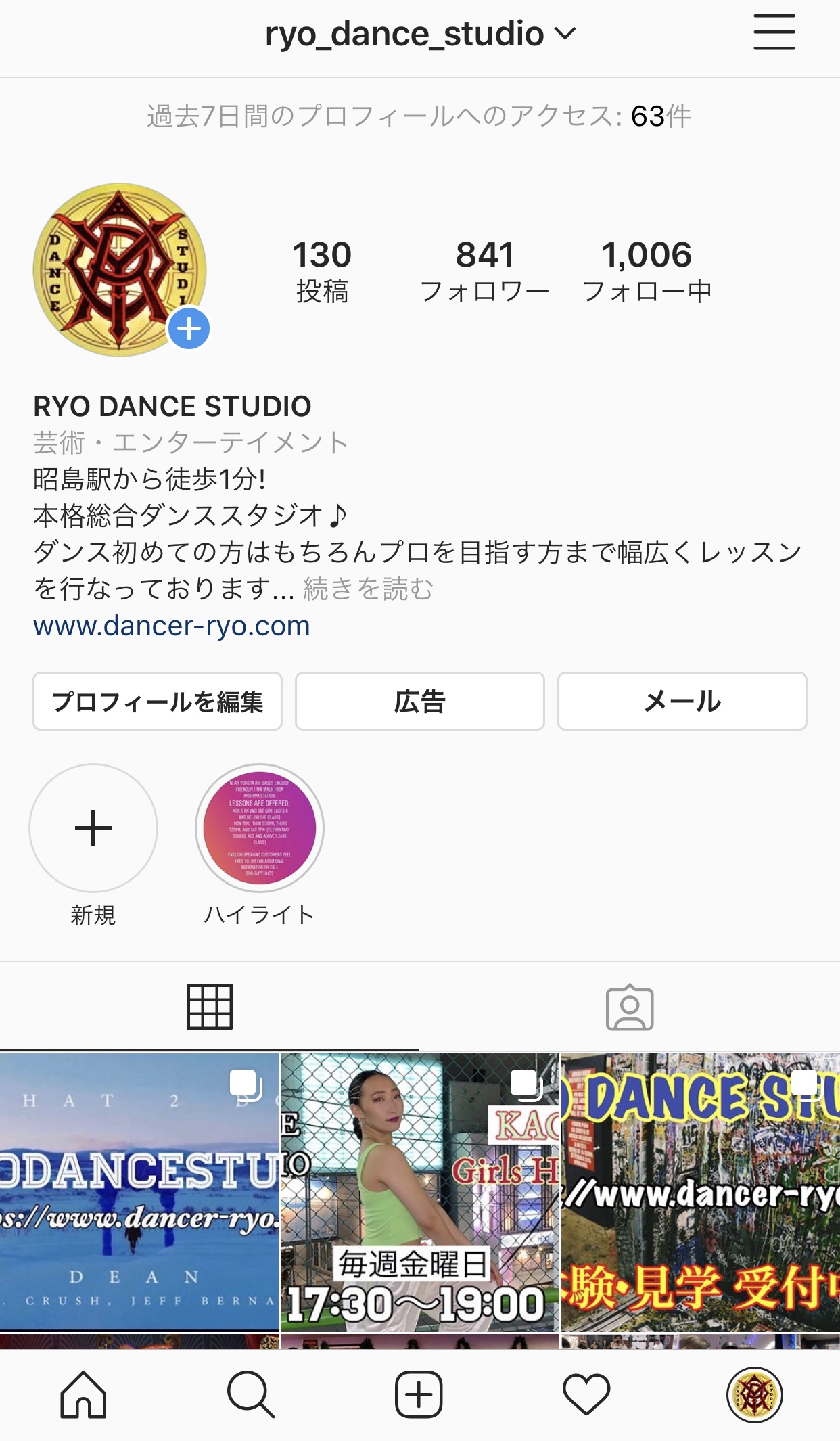Open the 毎週金曜日 17:30〜19:00 post
Viewport: 840px width, 1441px height.
pos(420,1192)
